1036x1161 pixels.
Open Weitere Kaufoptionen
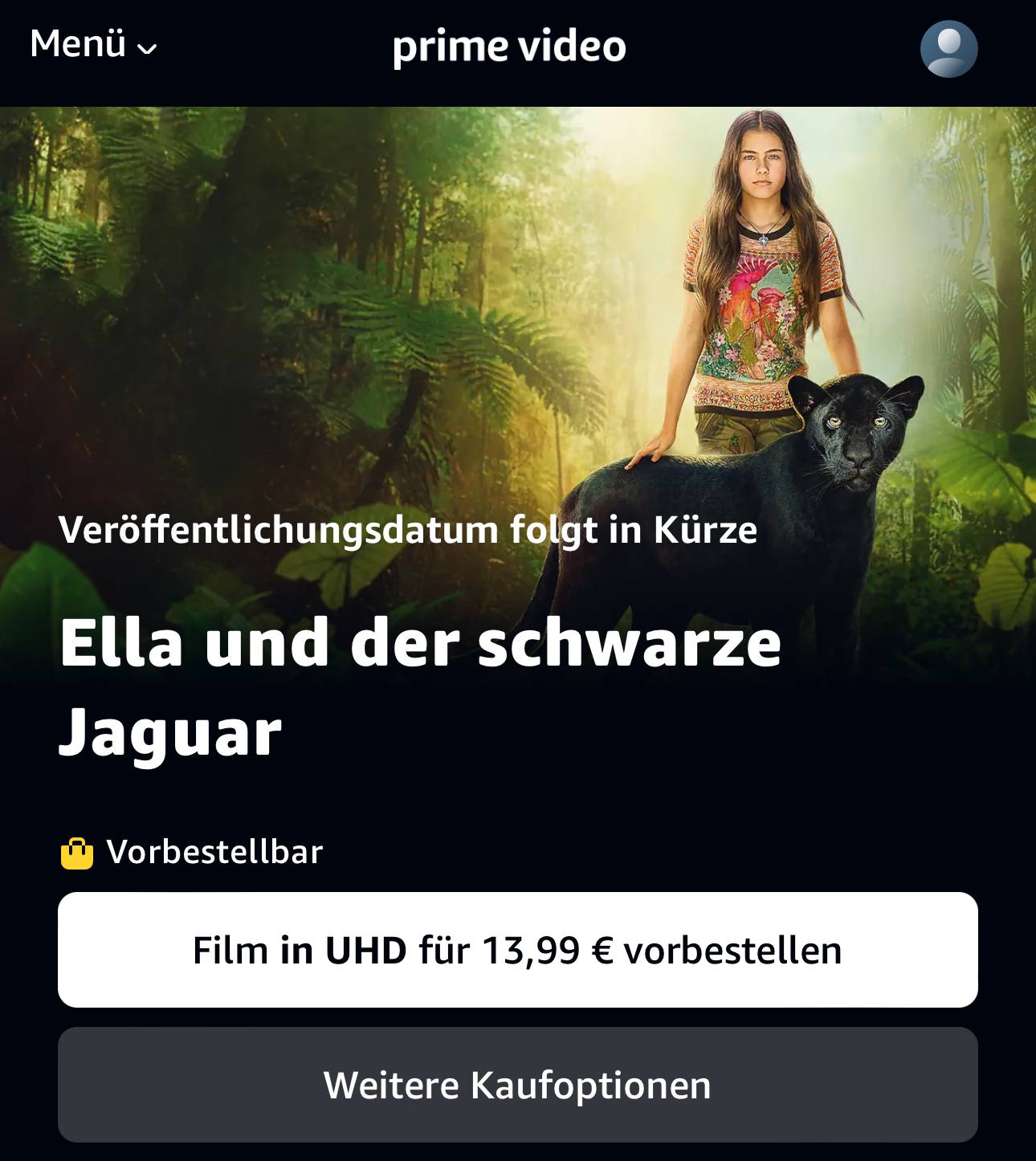(517, 1085)
